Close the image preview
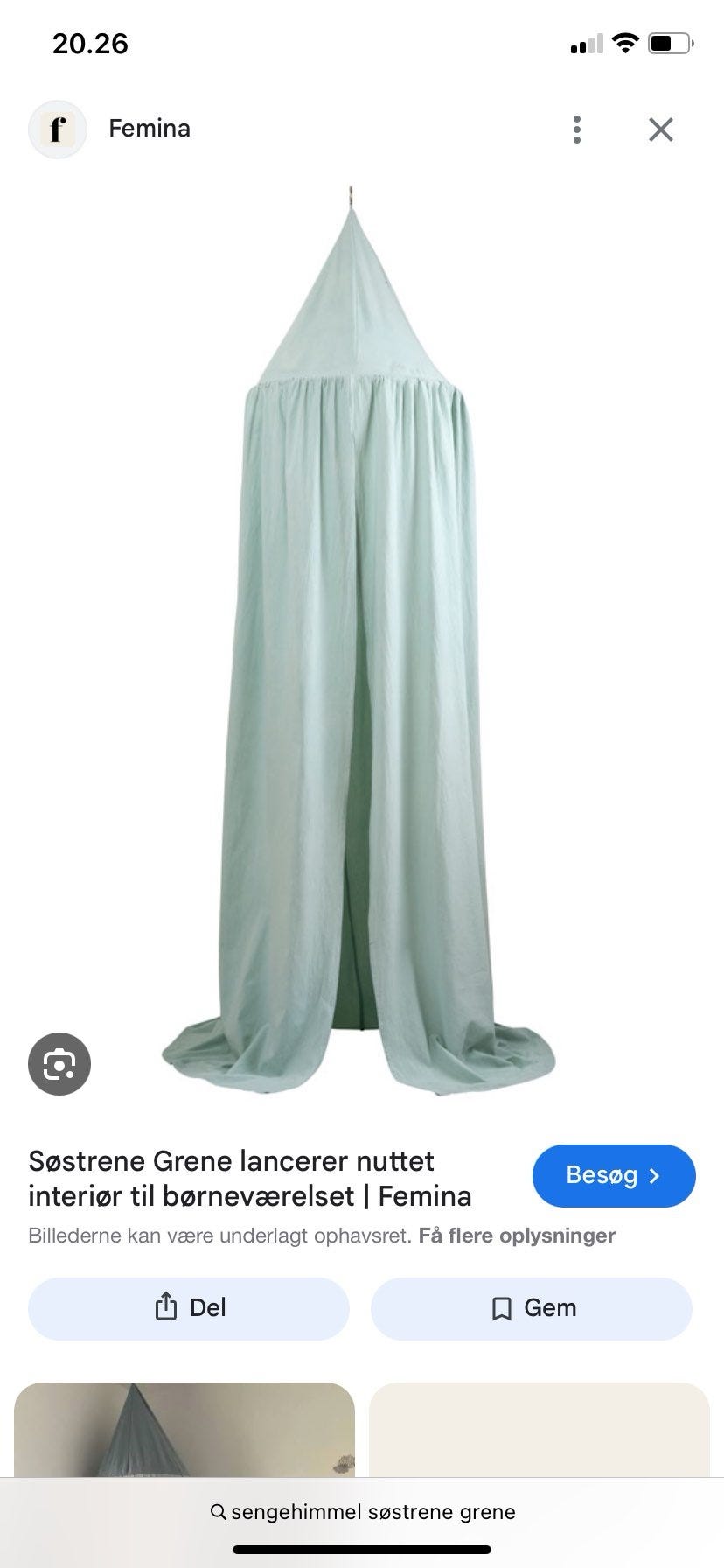This screenshot has height=1568, width=724. click(x=660, y=129)
